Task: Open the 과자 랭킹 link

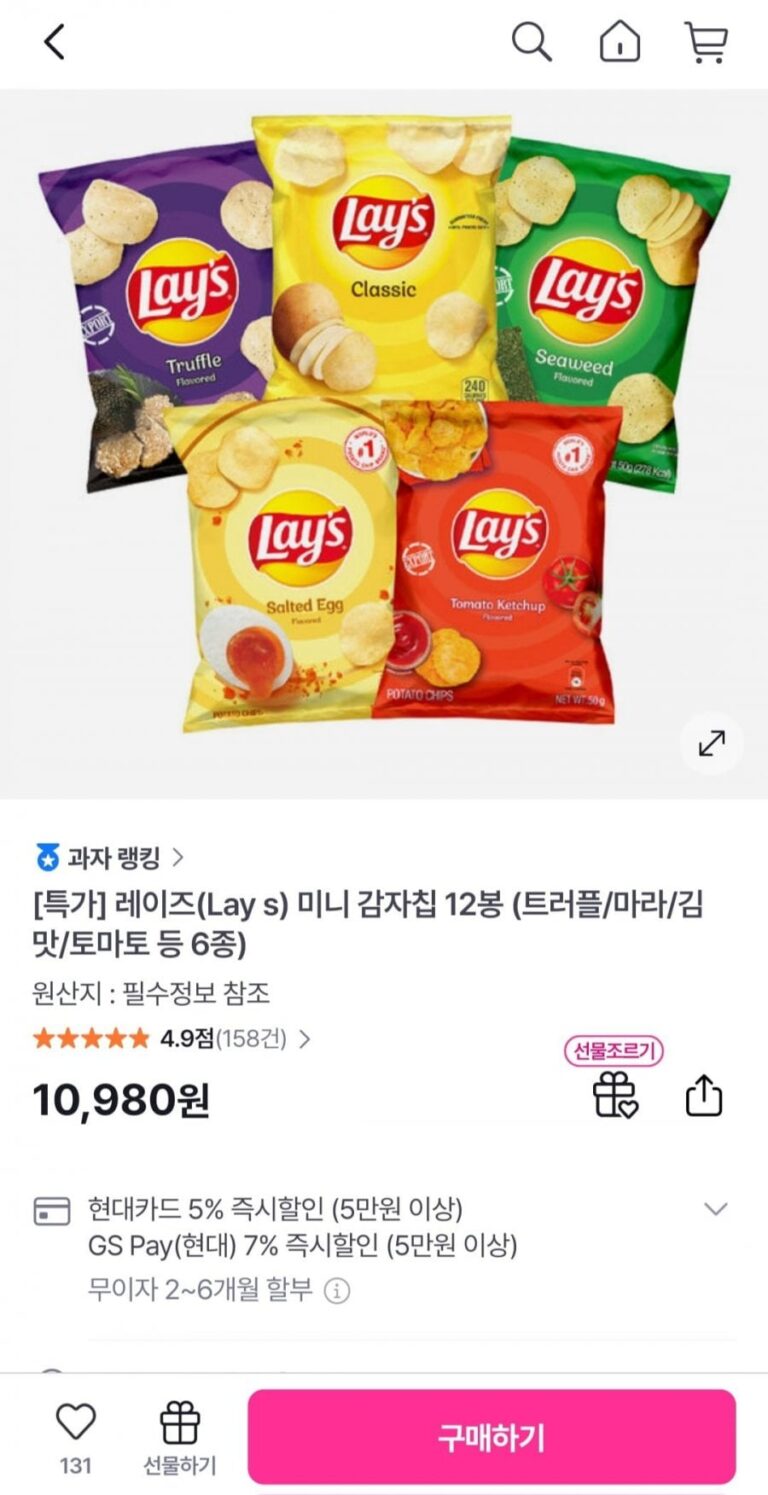Action: [110, 857]
